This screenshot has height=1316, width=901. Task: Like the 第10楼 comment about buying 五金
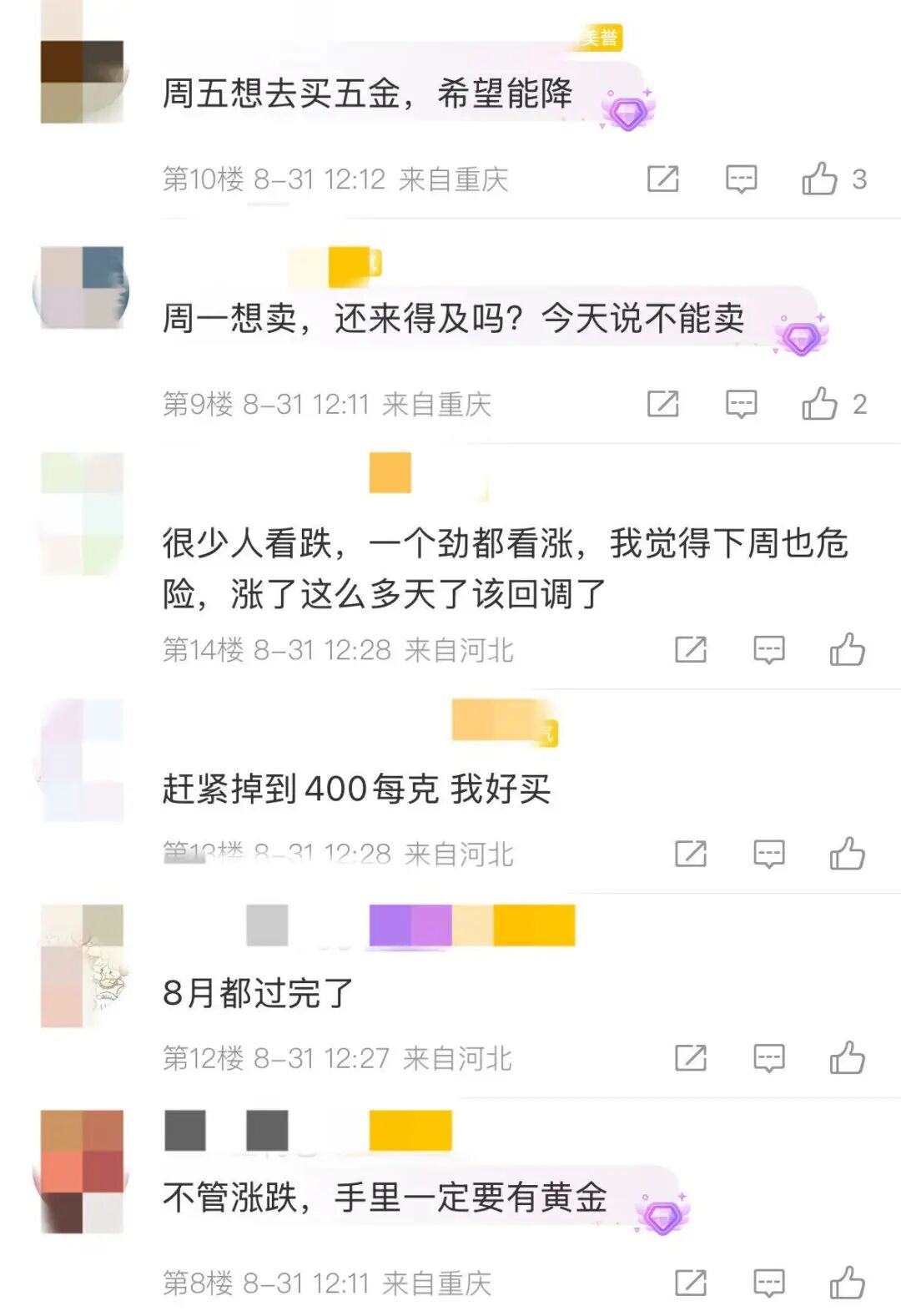click(819, 179)
